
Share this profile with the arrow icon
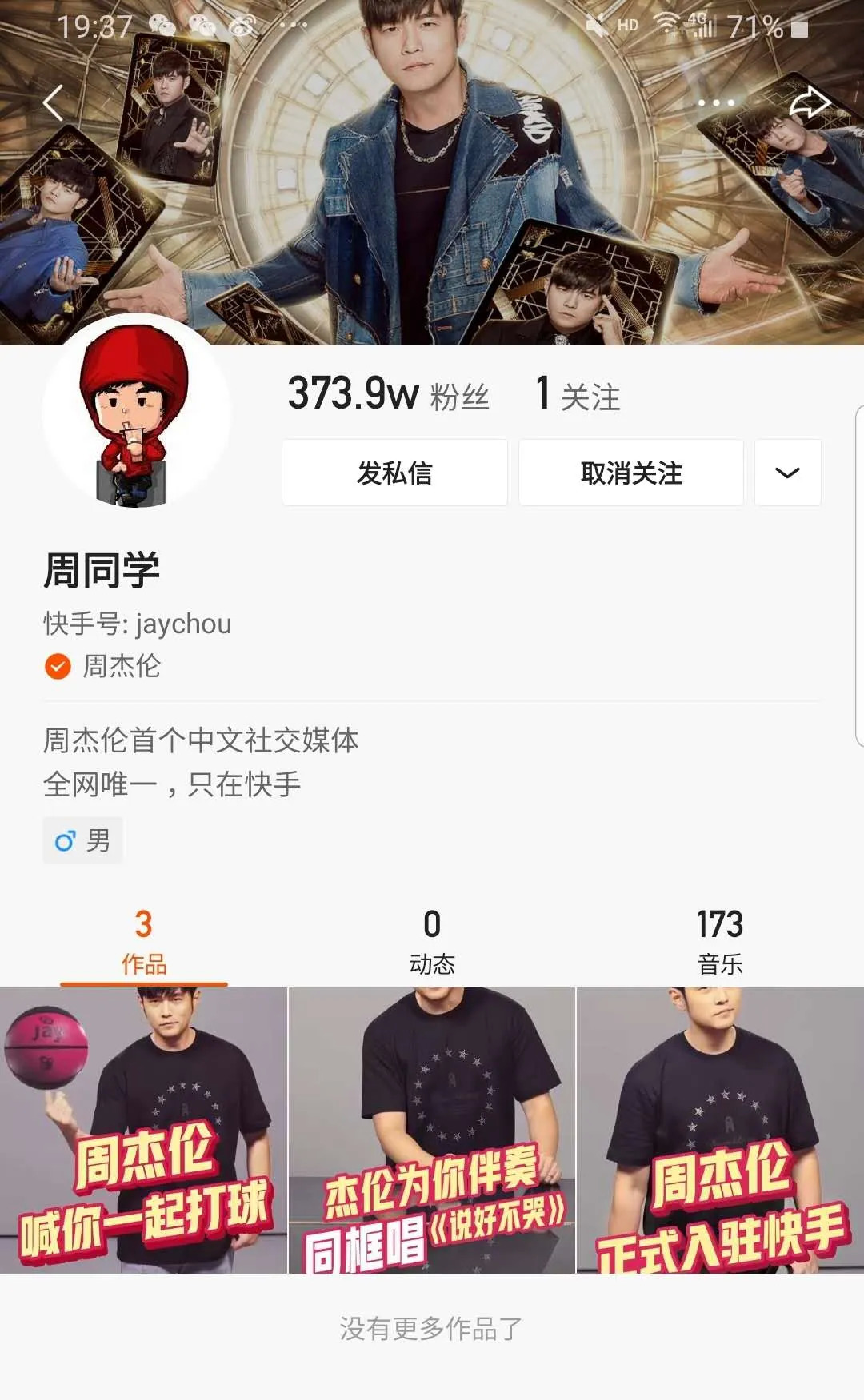coord(810,102)
